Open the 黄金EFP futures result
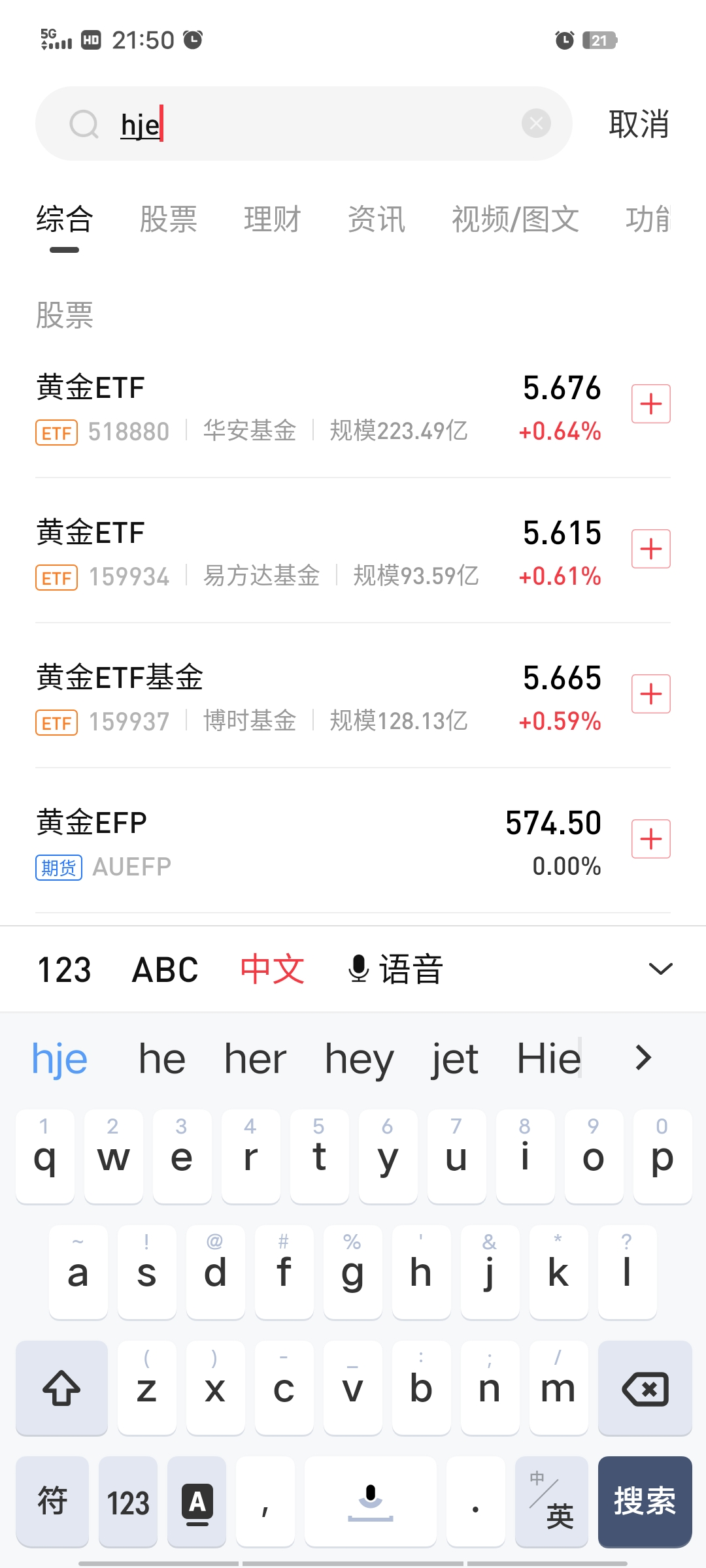The width and height of the screenshot is (706, 1568). click(261, 841)
